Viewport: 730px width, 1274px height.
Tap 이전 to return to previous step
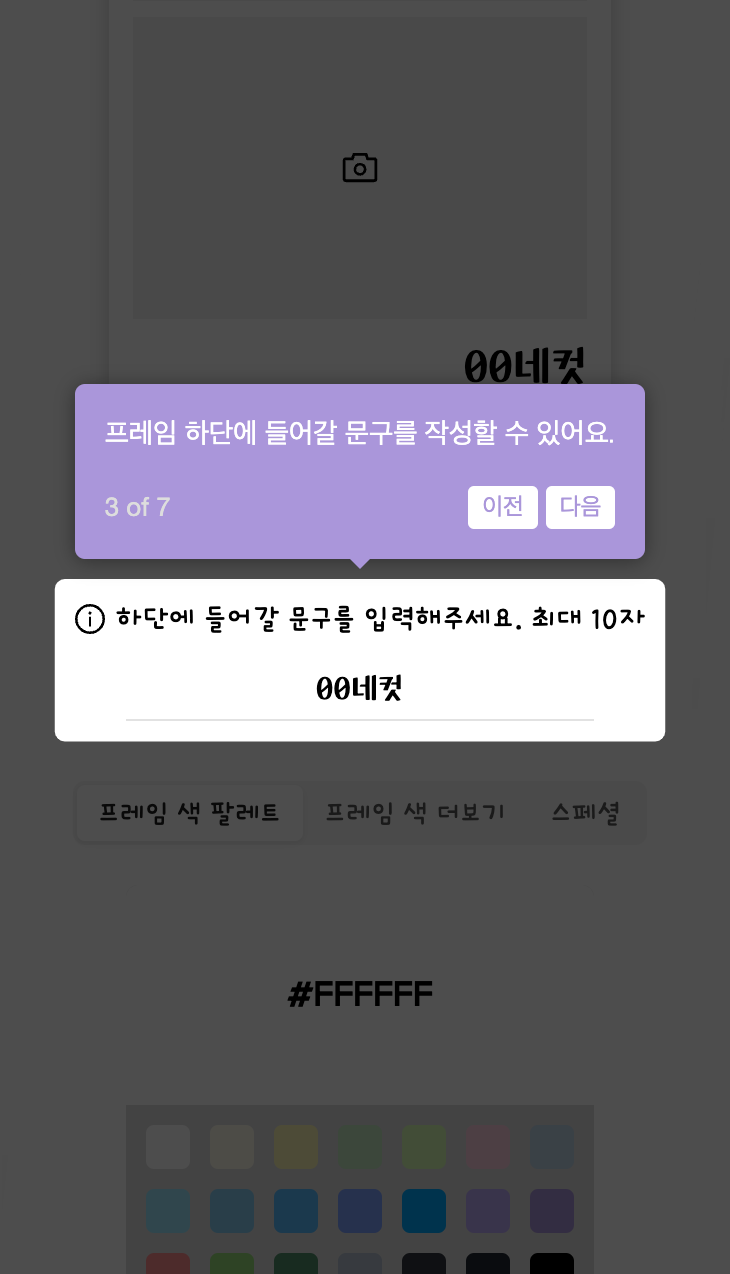pos(502,507)
